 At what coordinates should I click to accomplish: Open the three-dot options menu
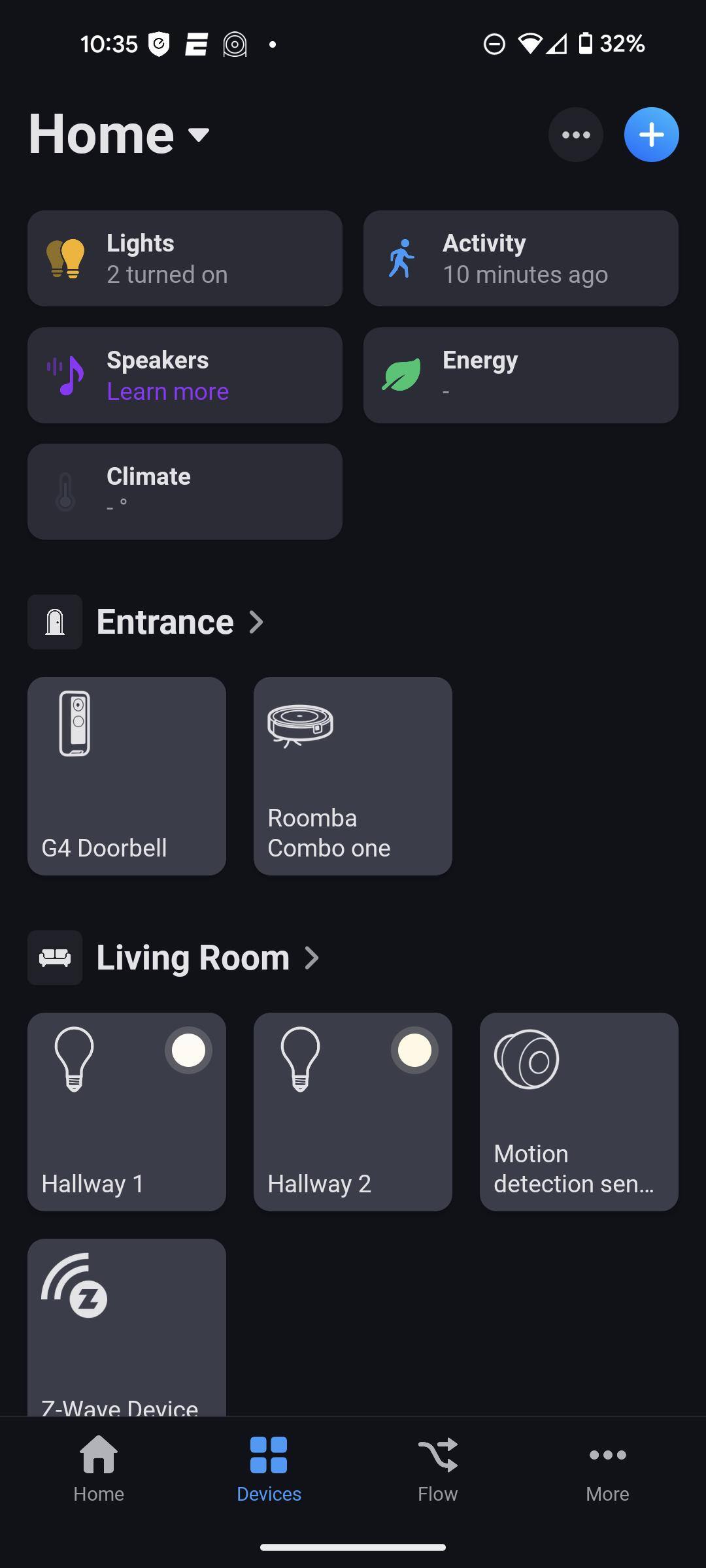(x=575, y=135)
